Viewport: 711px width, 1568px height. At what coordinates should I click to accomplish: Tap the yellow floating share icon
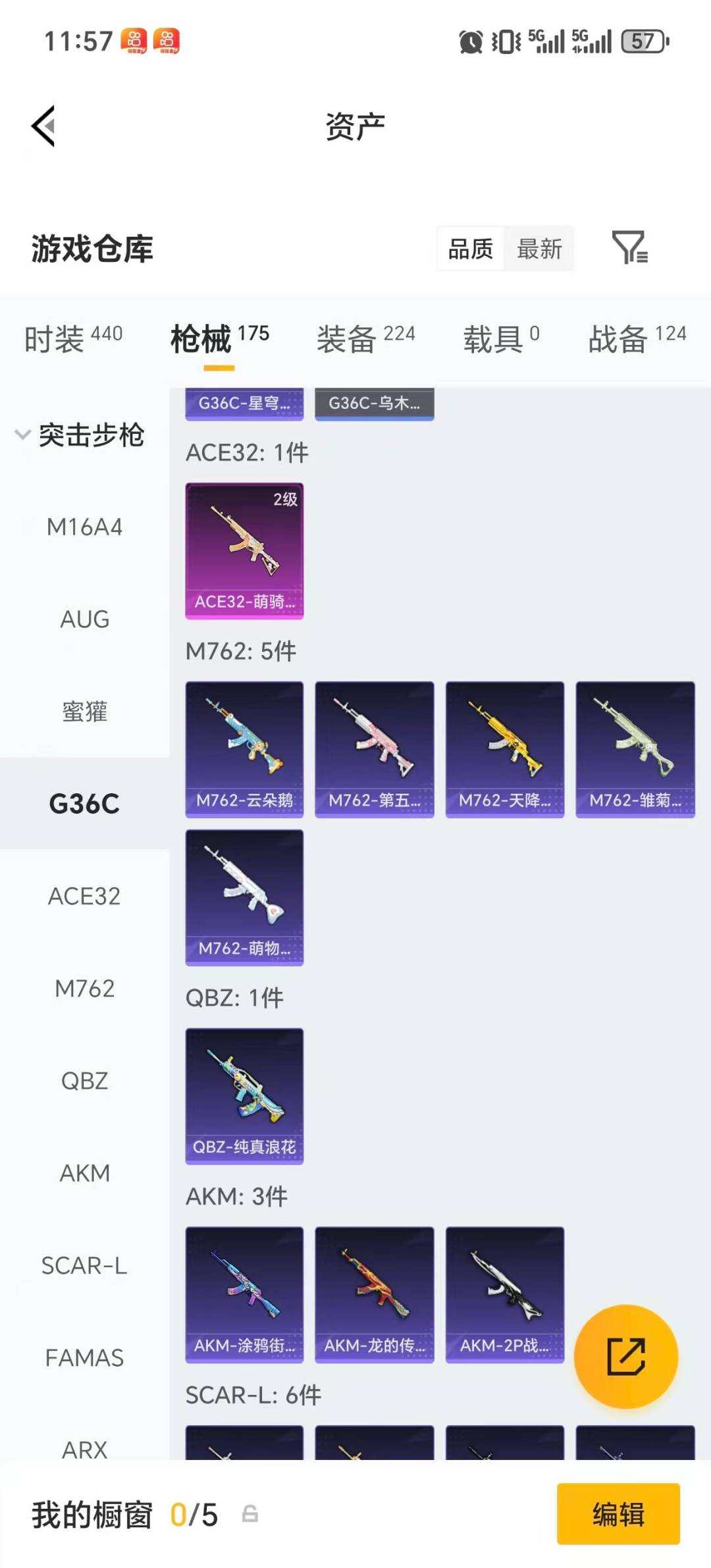[625, 1356]
